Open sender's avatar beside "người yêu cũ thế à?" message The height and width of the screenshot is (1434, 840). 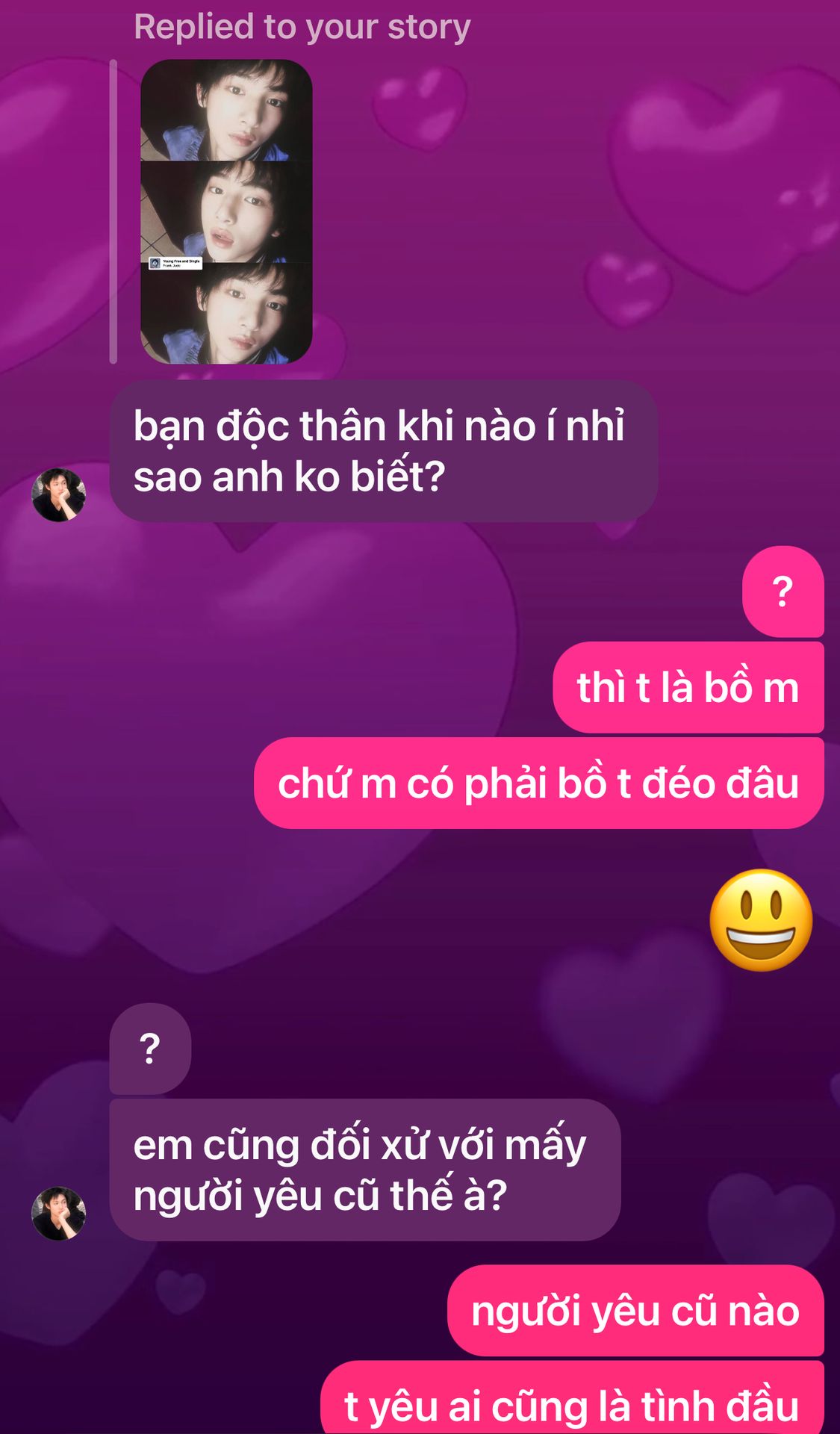coord(58,1213)
